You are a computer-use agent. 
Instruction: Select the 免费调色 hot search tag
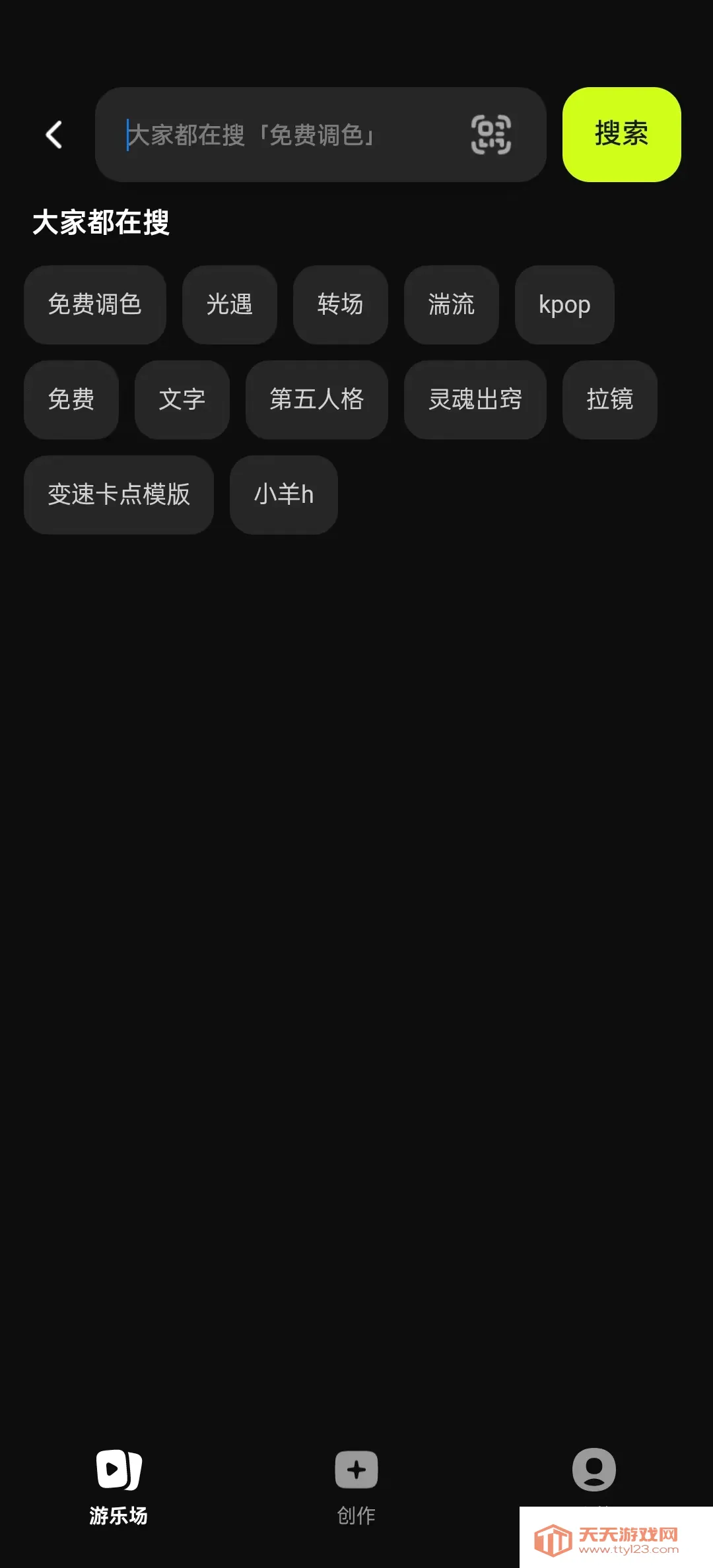pyautogui.click(x=94, y=304)
